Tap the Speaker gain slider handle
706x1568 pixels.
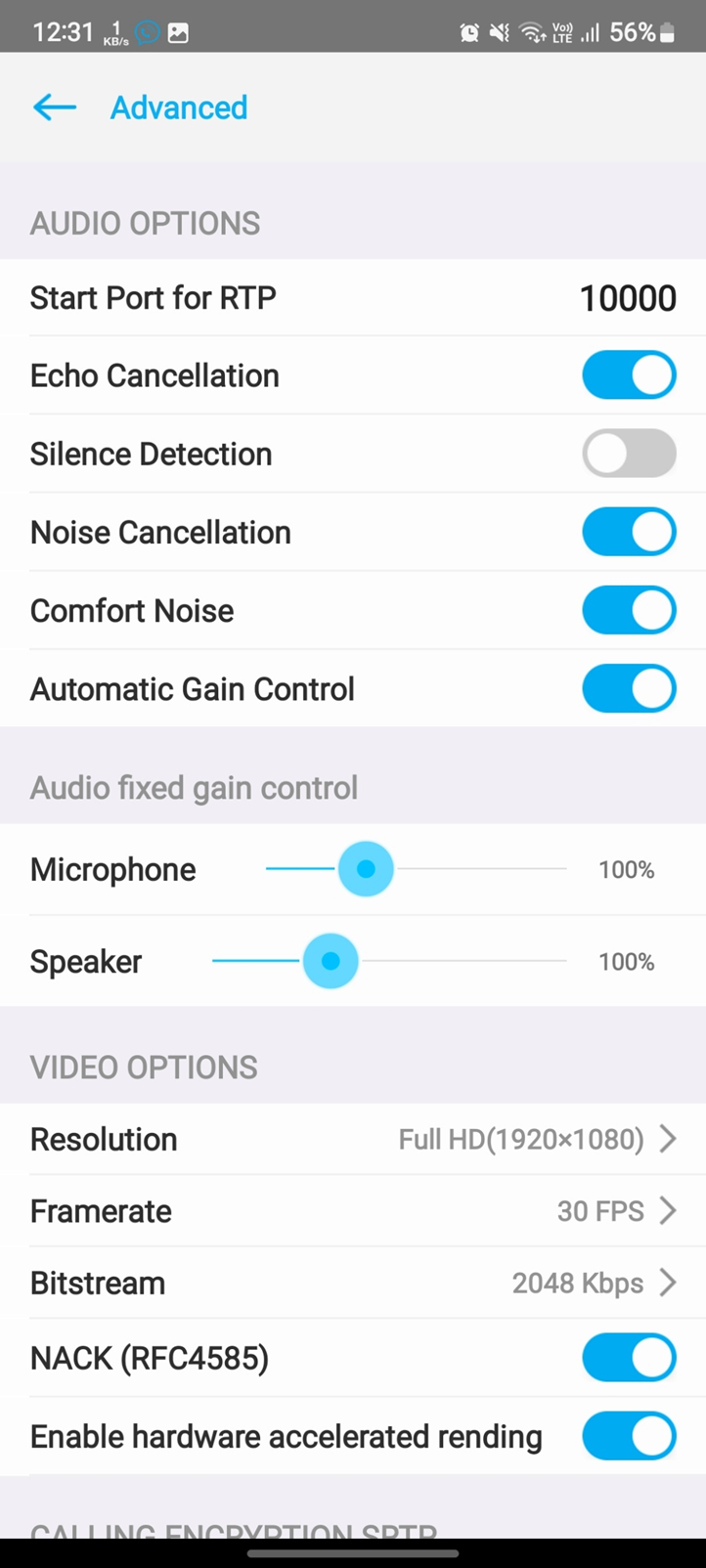(331, 961)
